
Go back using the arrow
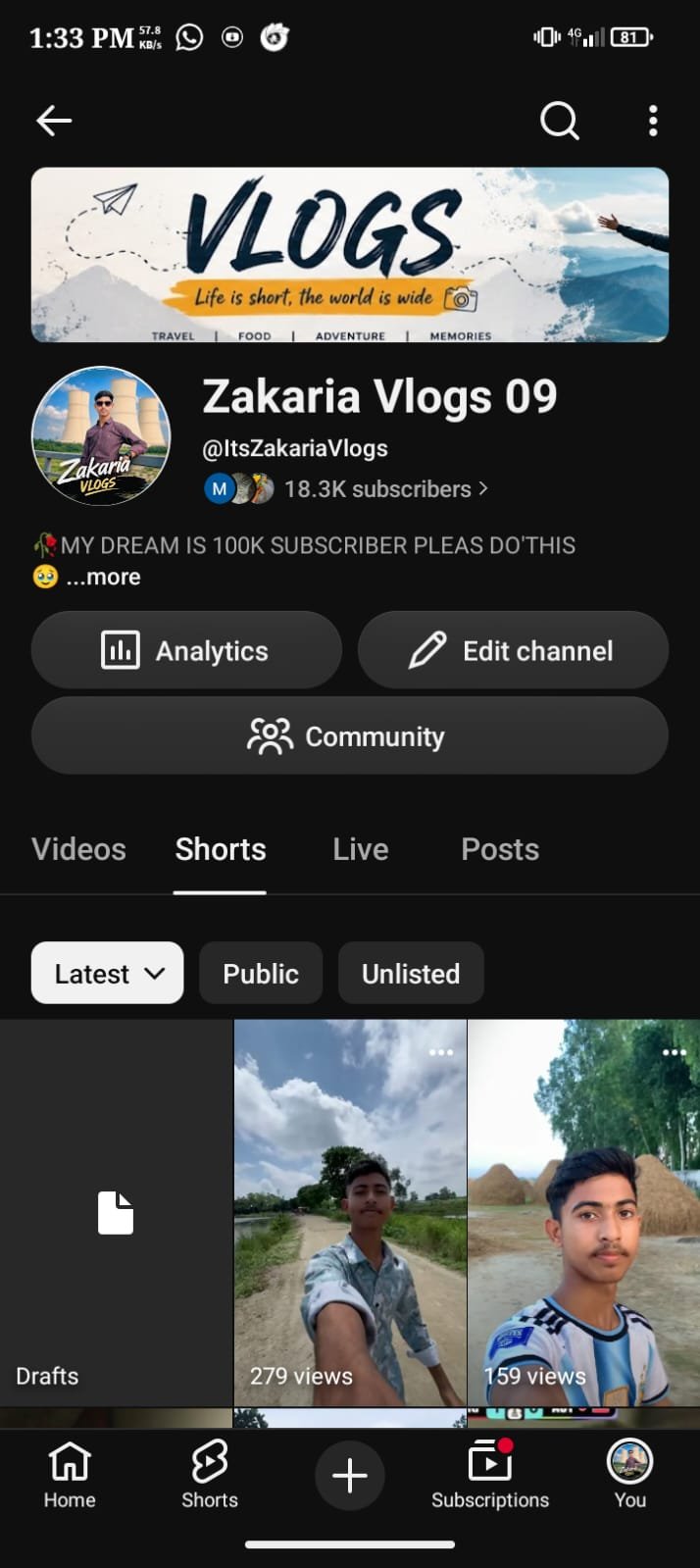coord(54,121)
